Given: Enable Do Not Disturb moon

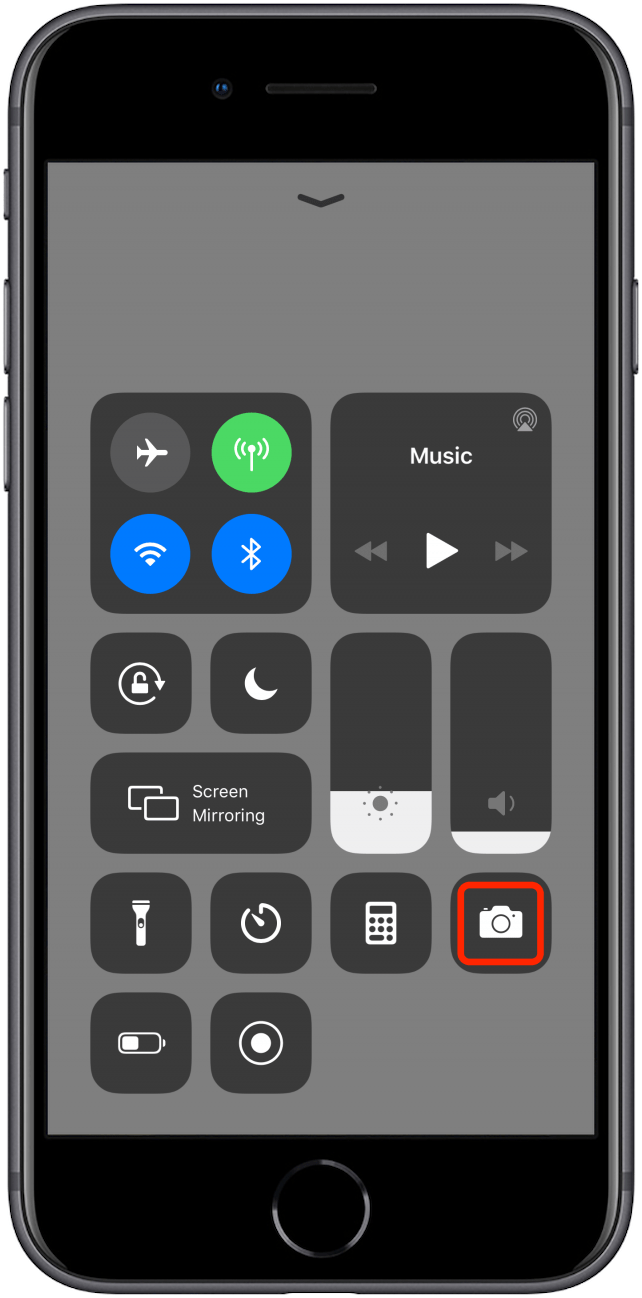Looking at the screenshot, I should (261, 683).
